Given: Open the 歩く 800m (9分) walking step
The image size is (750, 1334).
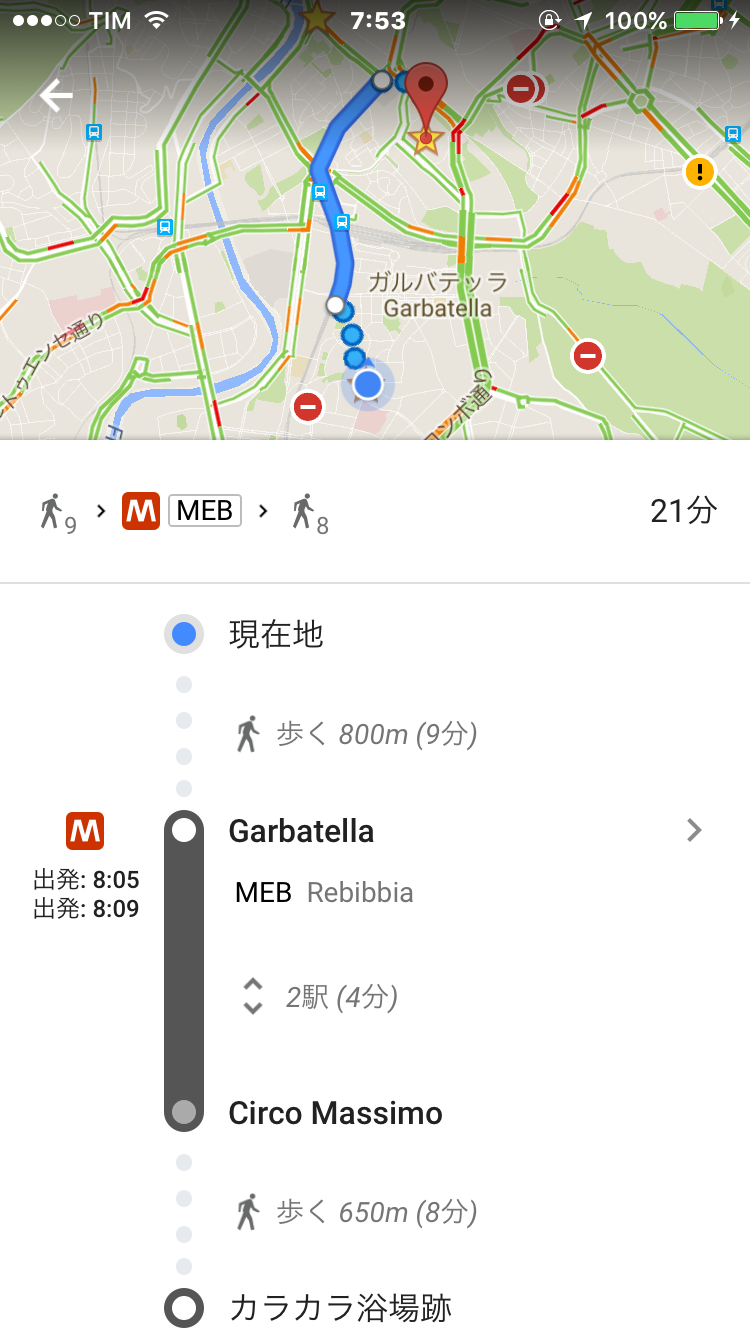Looking at the screenshot, I should click(x=356, y=735).
